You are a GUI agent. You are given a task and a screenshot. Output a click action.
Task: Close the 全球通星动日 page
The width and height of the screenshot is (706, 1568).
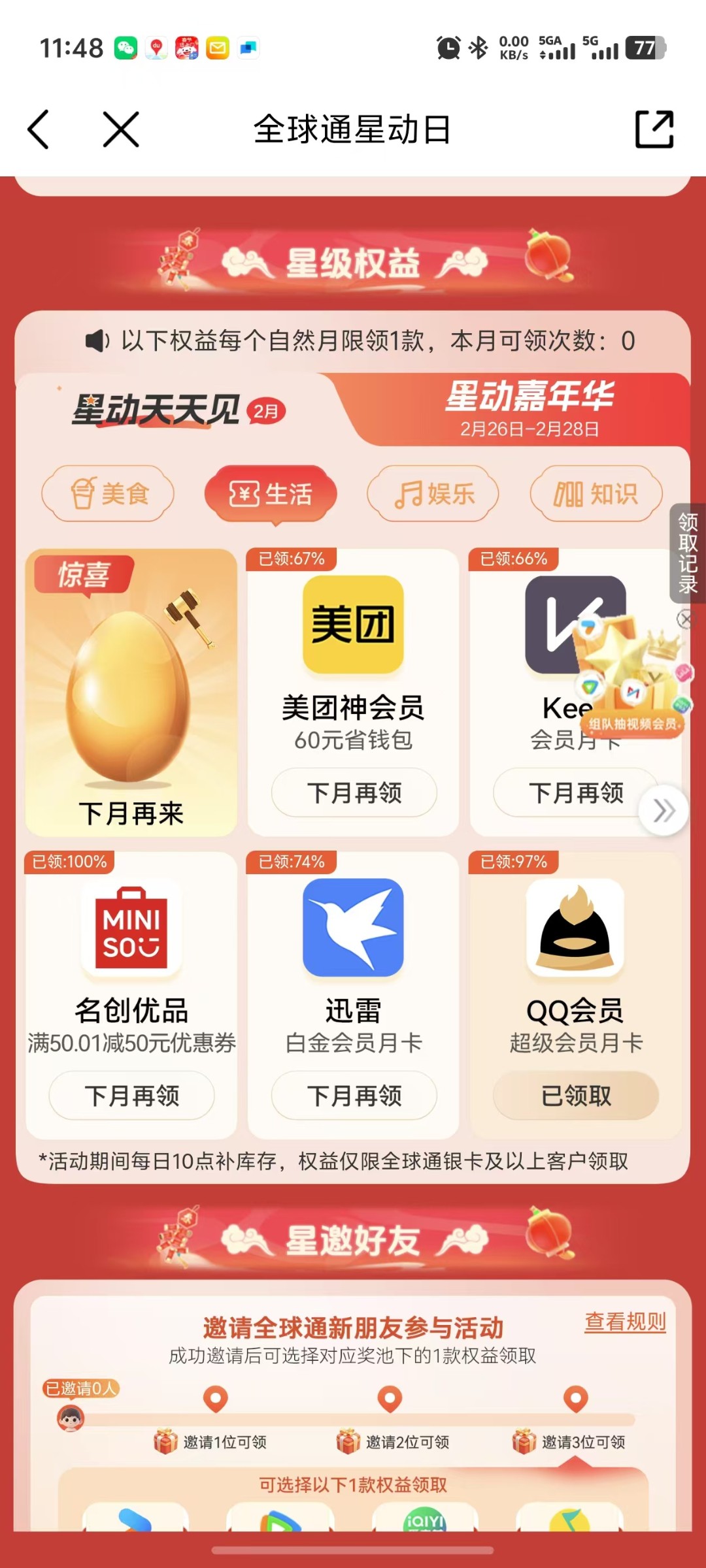click(121, 129)
